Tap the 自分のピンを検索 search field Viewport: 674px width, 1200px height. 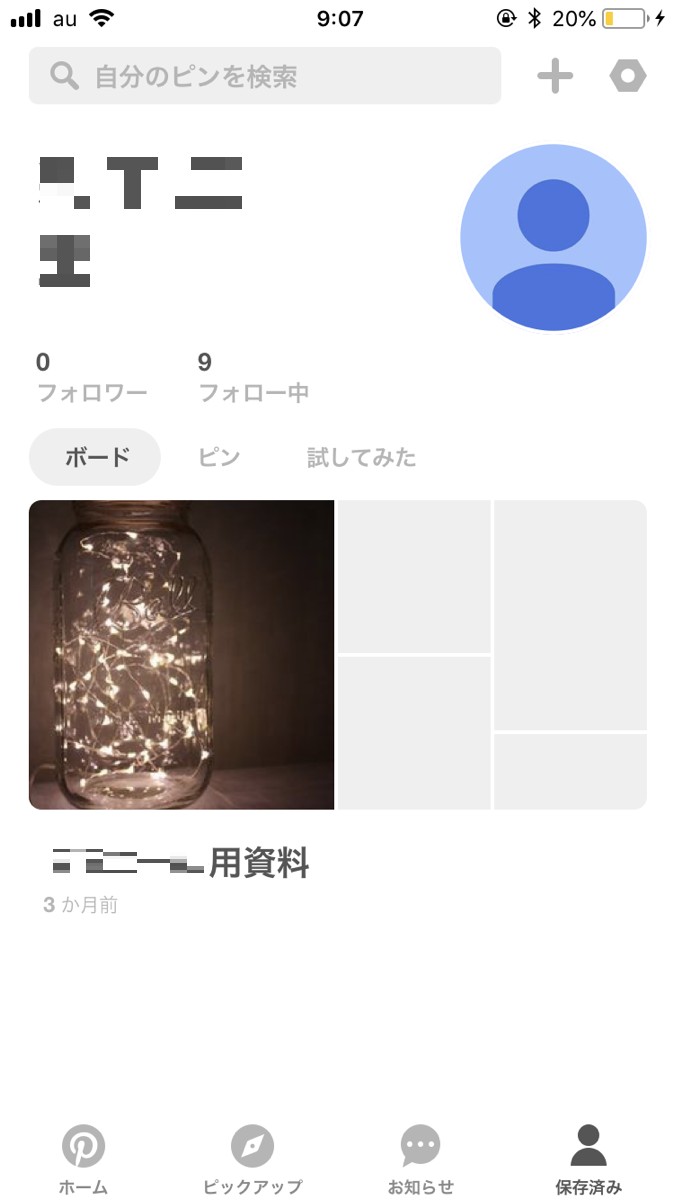click(x=265, y=76)
